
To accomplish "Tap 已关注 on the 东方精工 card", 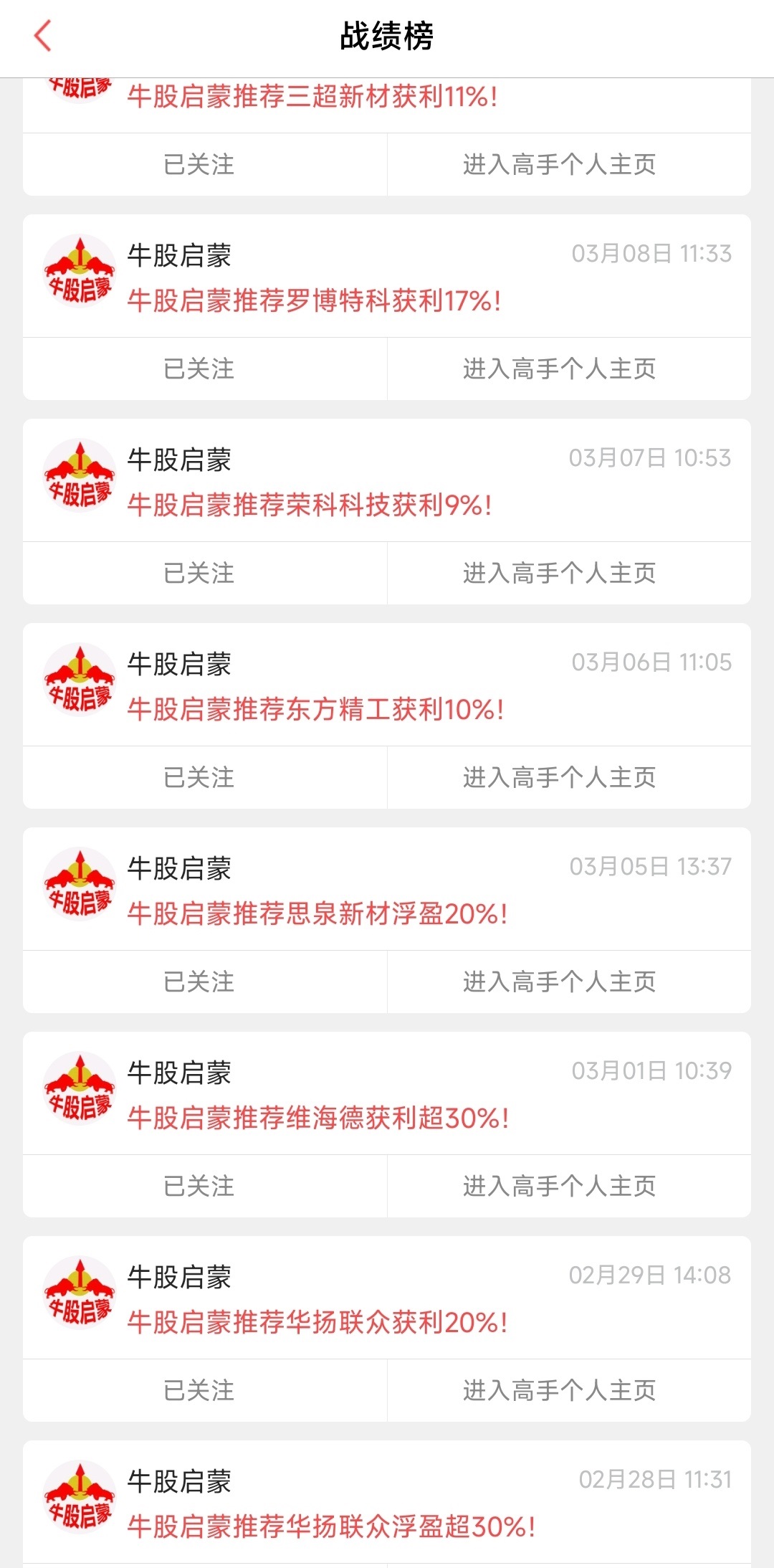I will [x=199, y=777].
